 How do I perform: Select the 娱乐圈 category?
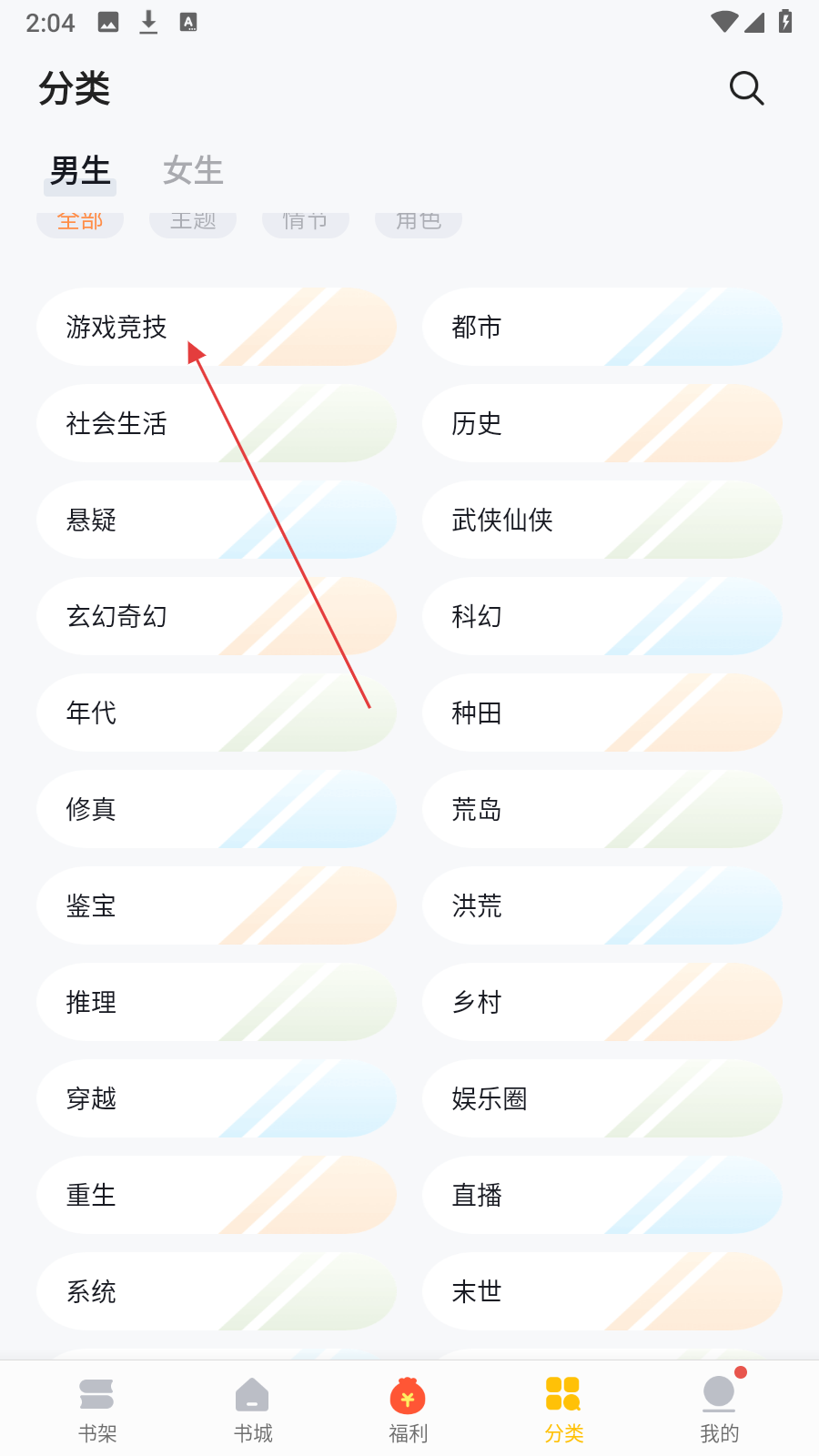tap(602, 1098)
